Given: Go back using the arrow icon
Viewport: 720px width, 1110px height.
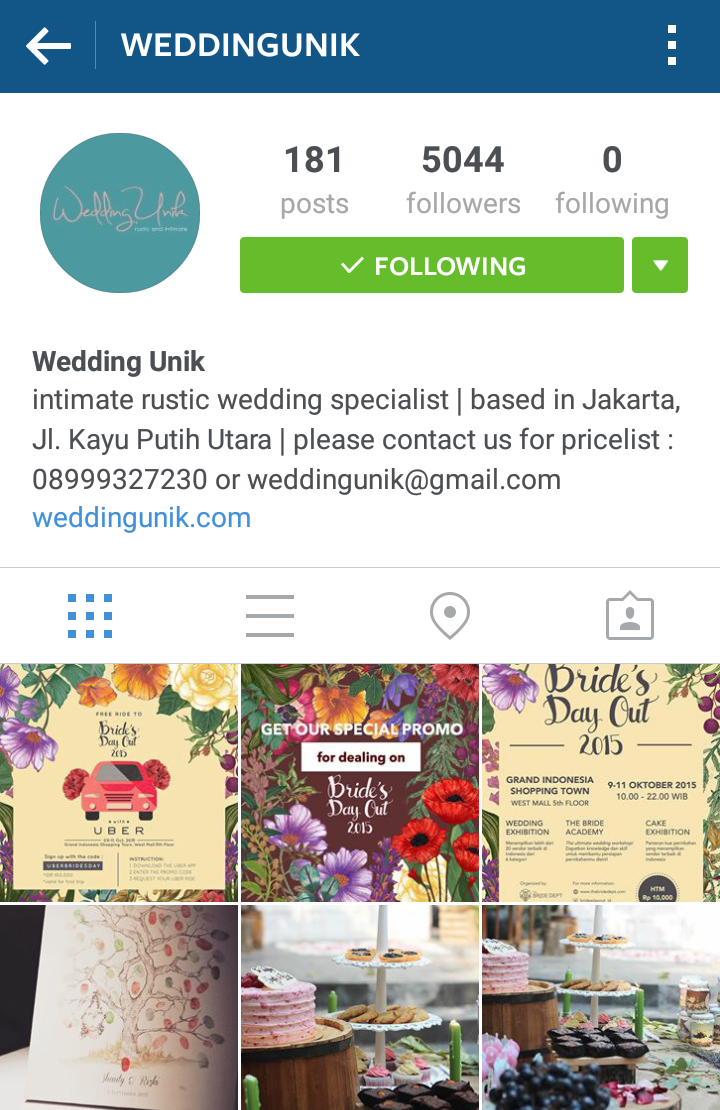Looking at the screenshot, I should click(49, 46).
